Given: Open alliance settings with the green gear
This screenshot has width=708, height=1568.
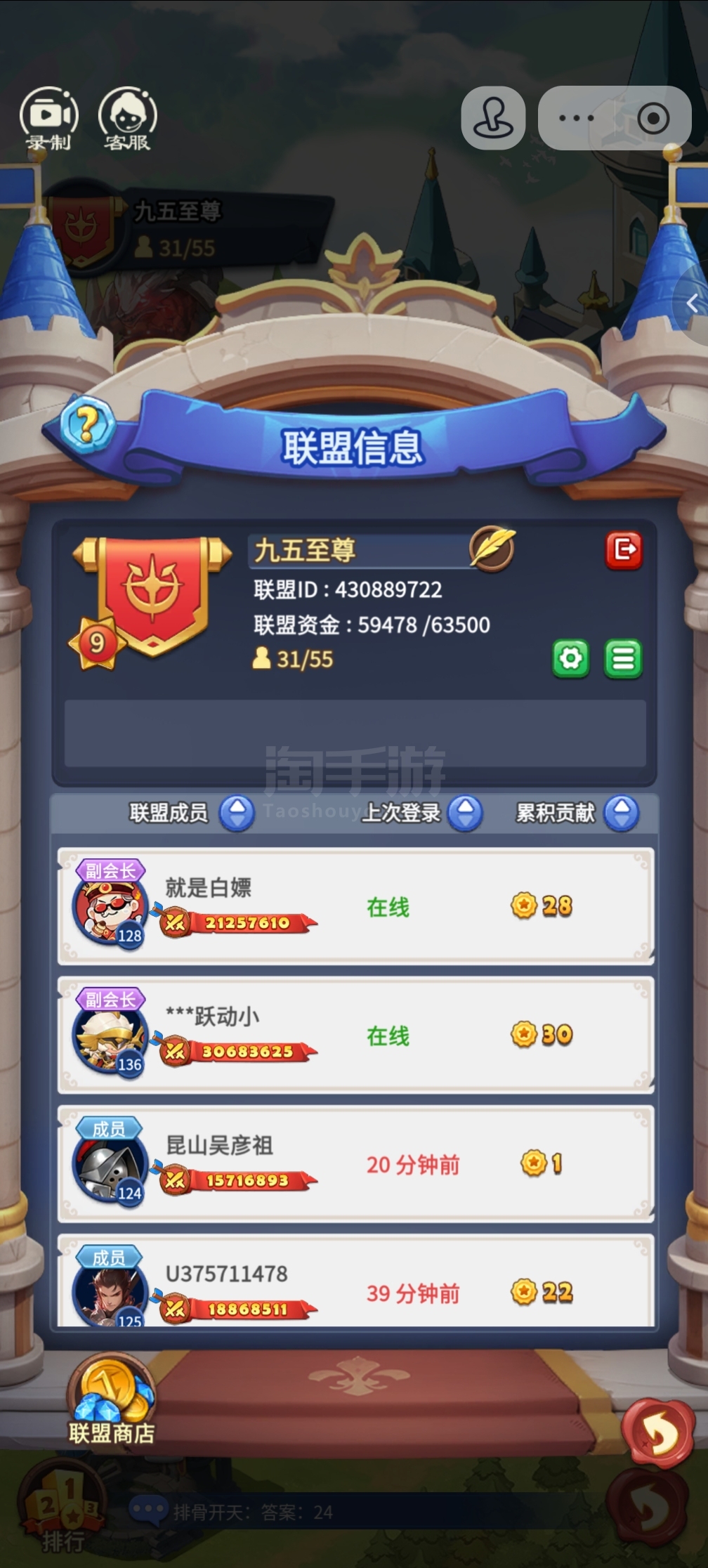Looking at the screenshot, I should (570, 658).
